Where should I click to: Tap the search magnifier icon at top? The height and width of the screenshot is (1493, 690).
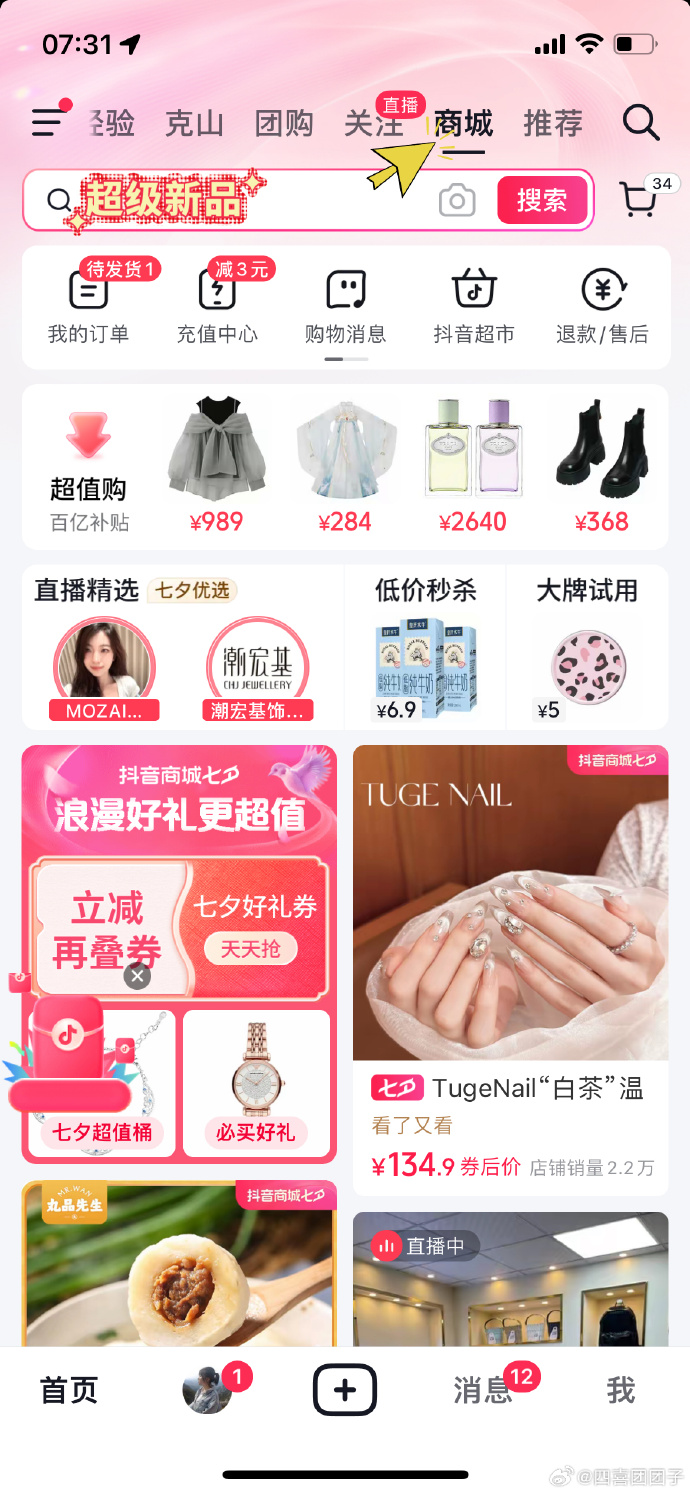point(640,123)
